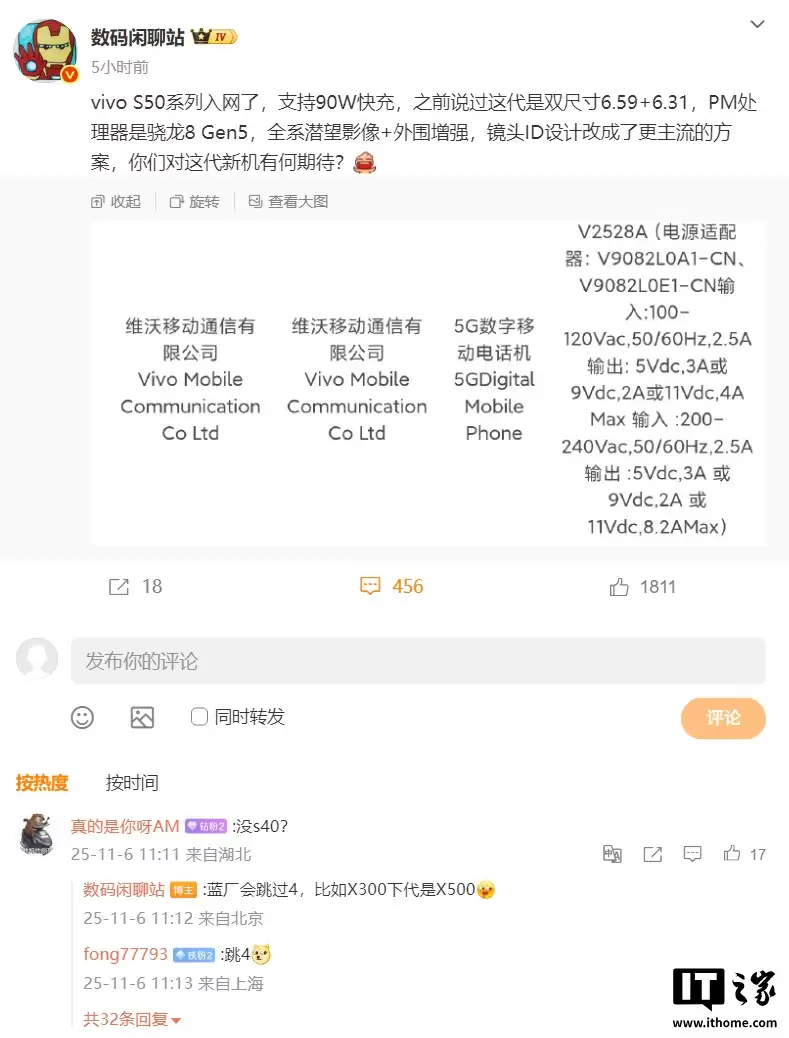Switch to the 按时间 sorting tab
789x1038 pixels.
[131, 783]
